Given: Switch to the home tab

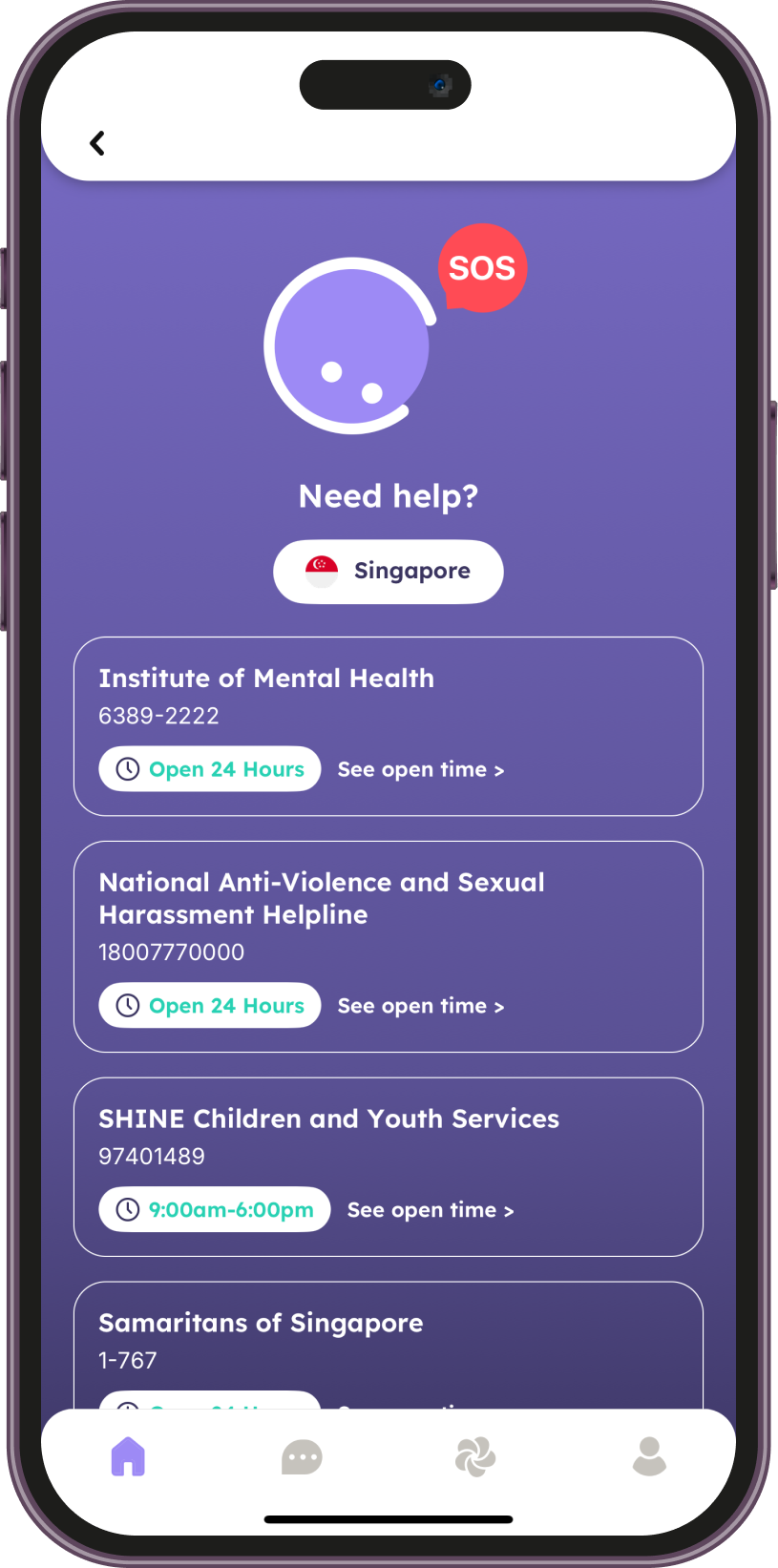Looking at the screenshot, I should point(128,1457).
